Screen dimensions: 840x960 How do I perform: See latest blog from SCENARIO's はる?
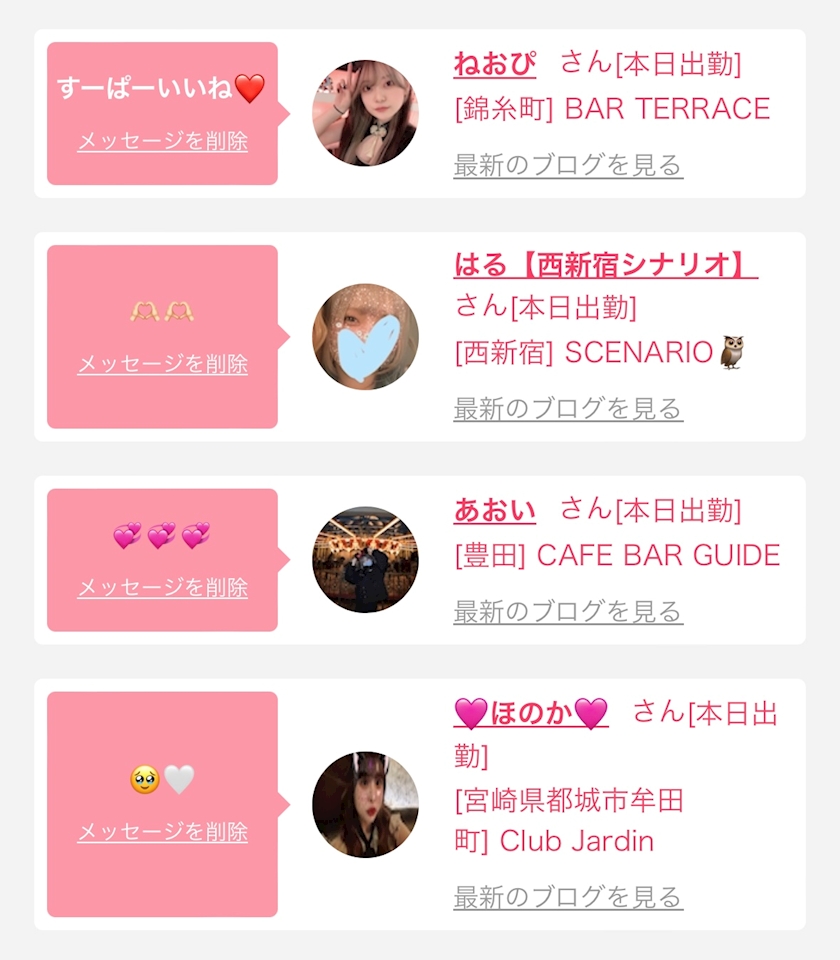[568, 409]
